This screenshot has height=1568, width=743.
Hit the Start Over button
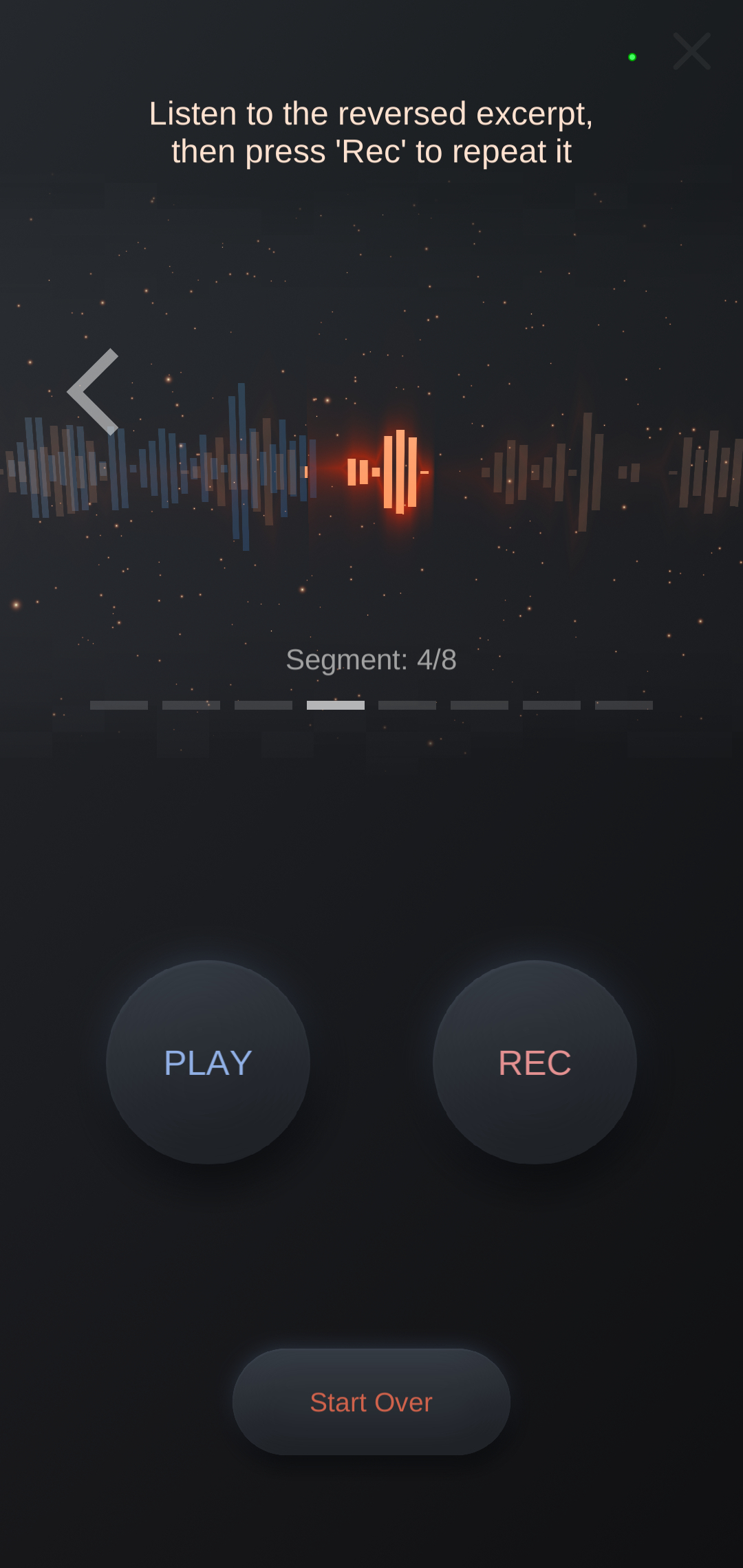[371, 1402]
